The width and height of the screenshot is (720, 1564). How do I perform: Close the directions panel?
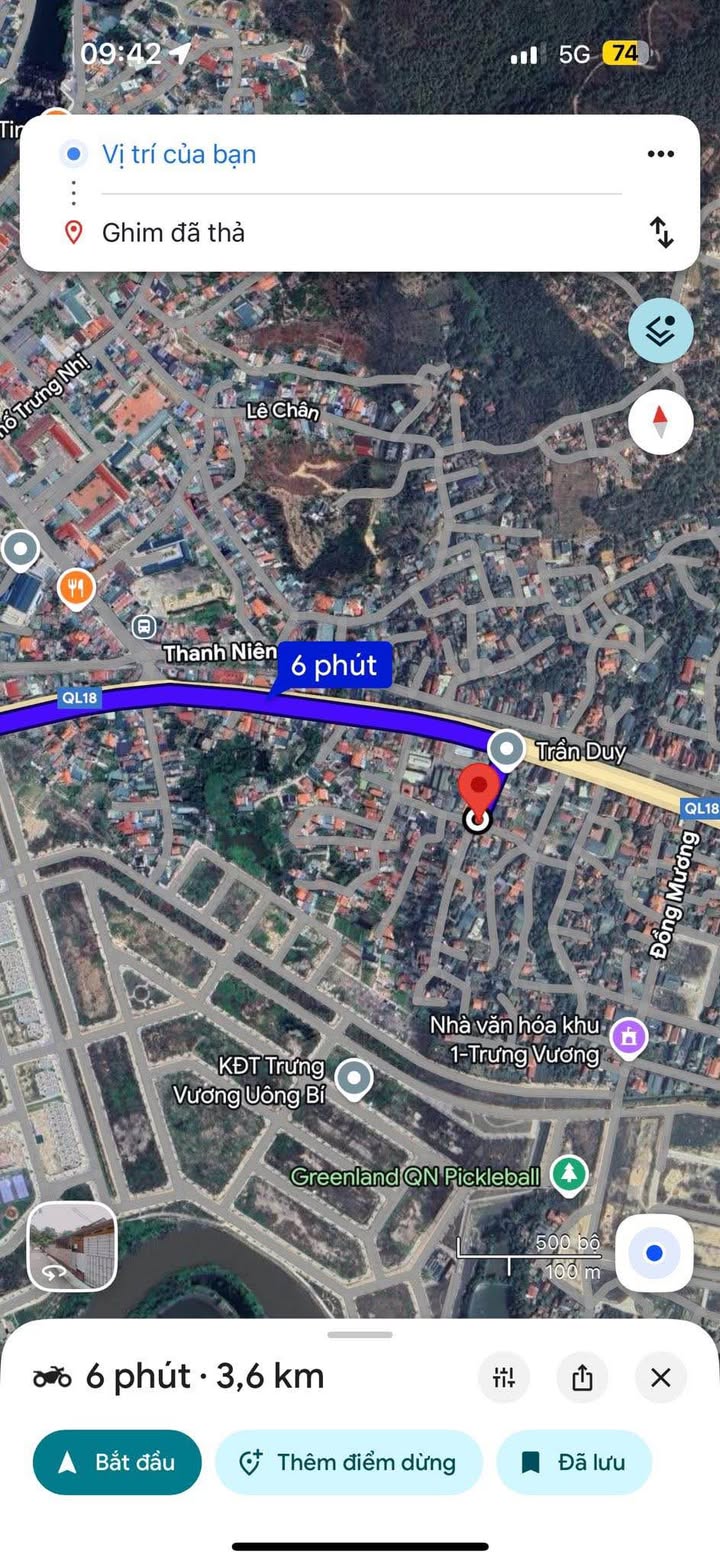660,1377
